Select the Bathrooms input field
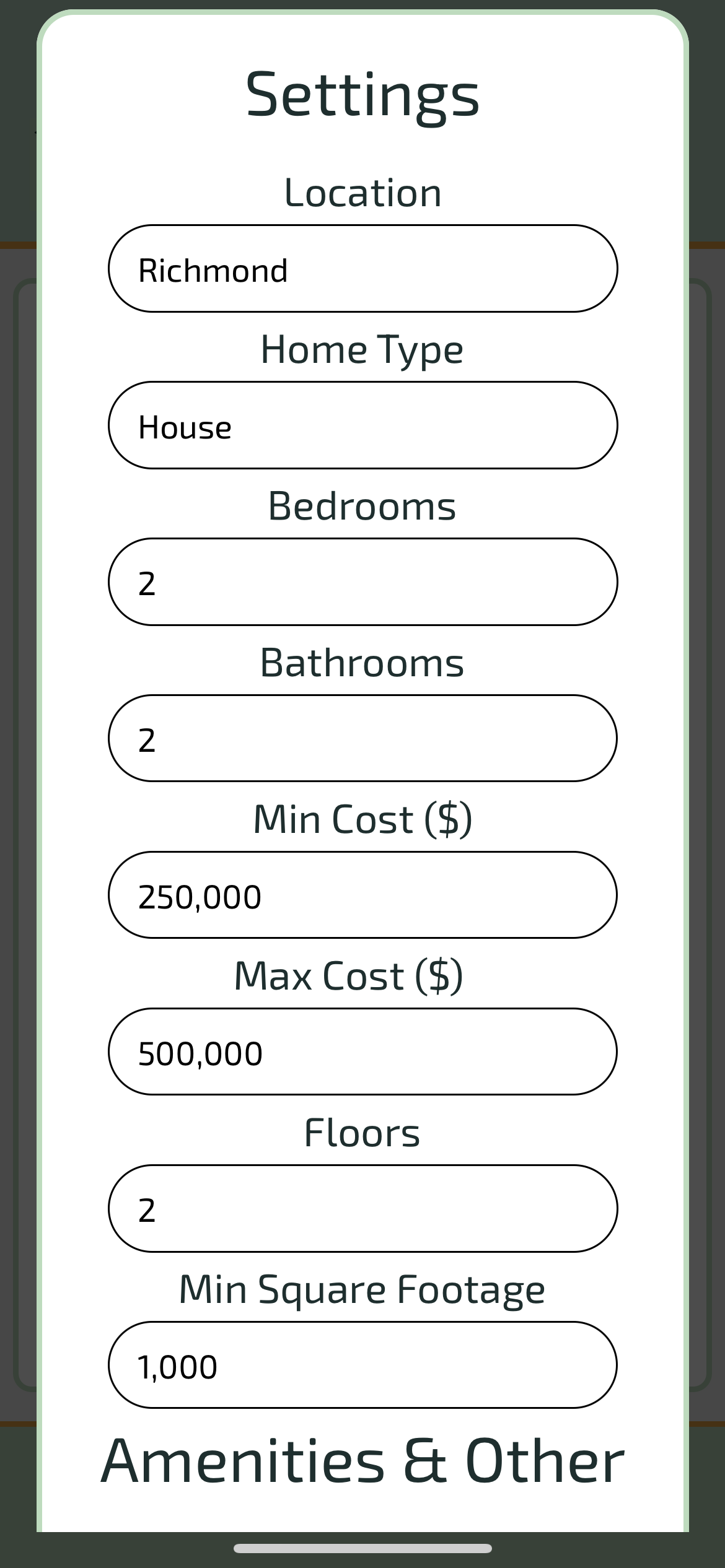The height and width of the screenshot is (1568, 725). (362, 738)
